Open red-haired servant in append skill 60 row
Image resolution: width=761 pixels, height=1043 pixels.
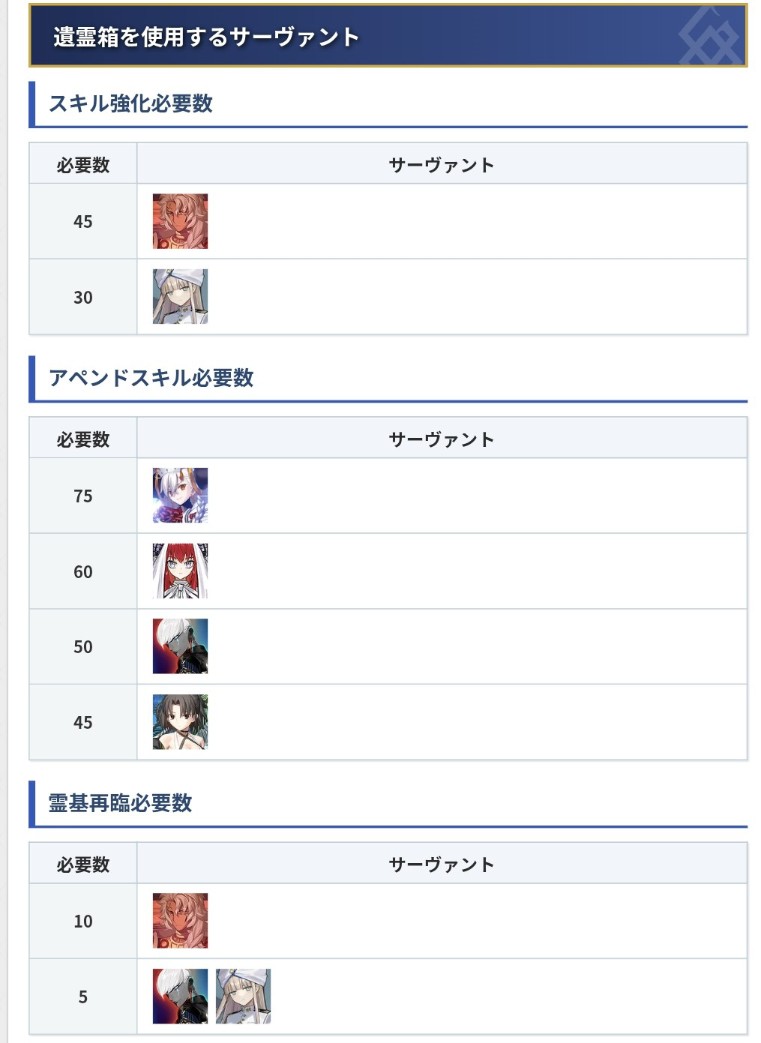tap(180, 571)
